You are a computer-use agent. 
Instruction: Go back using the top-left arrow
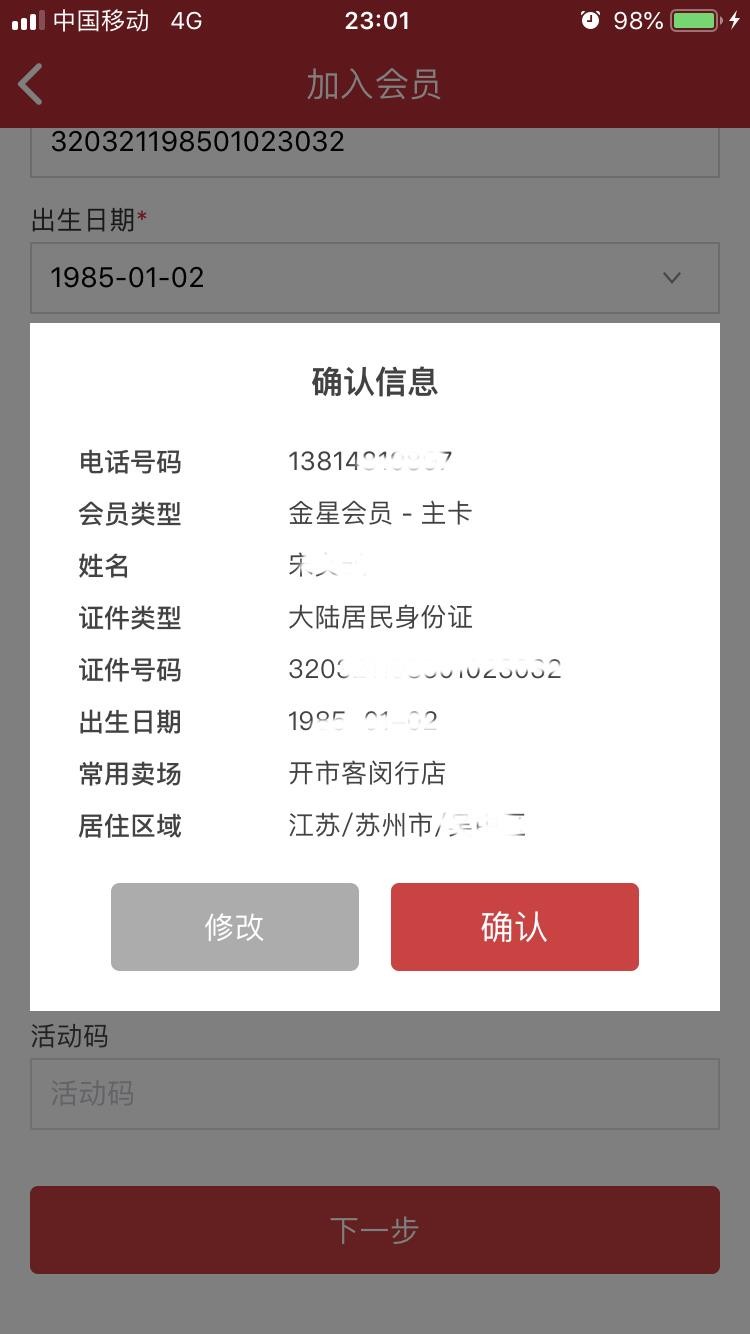pyautogui.click(x=31, y=84)
